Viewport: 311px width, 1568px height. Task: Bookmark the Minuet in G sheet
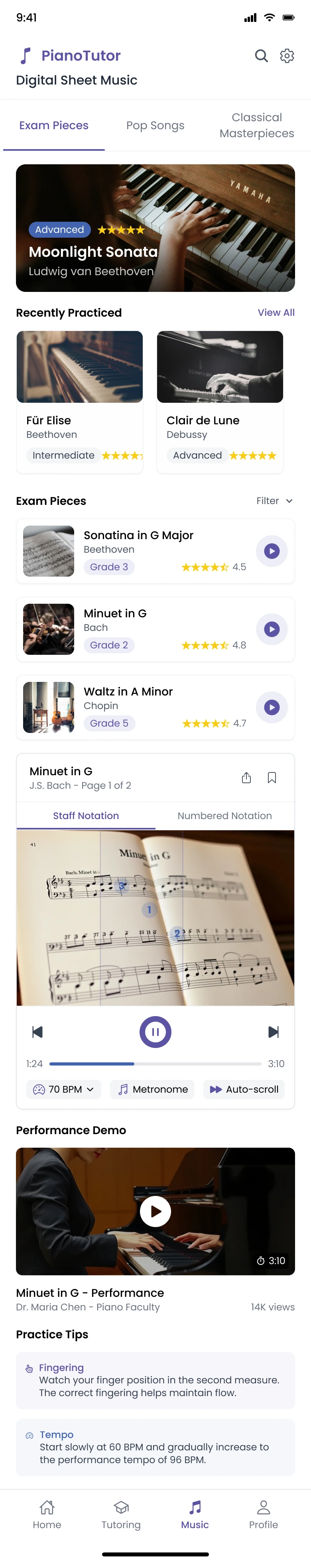tap(272, 777)
